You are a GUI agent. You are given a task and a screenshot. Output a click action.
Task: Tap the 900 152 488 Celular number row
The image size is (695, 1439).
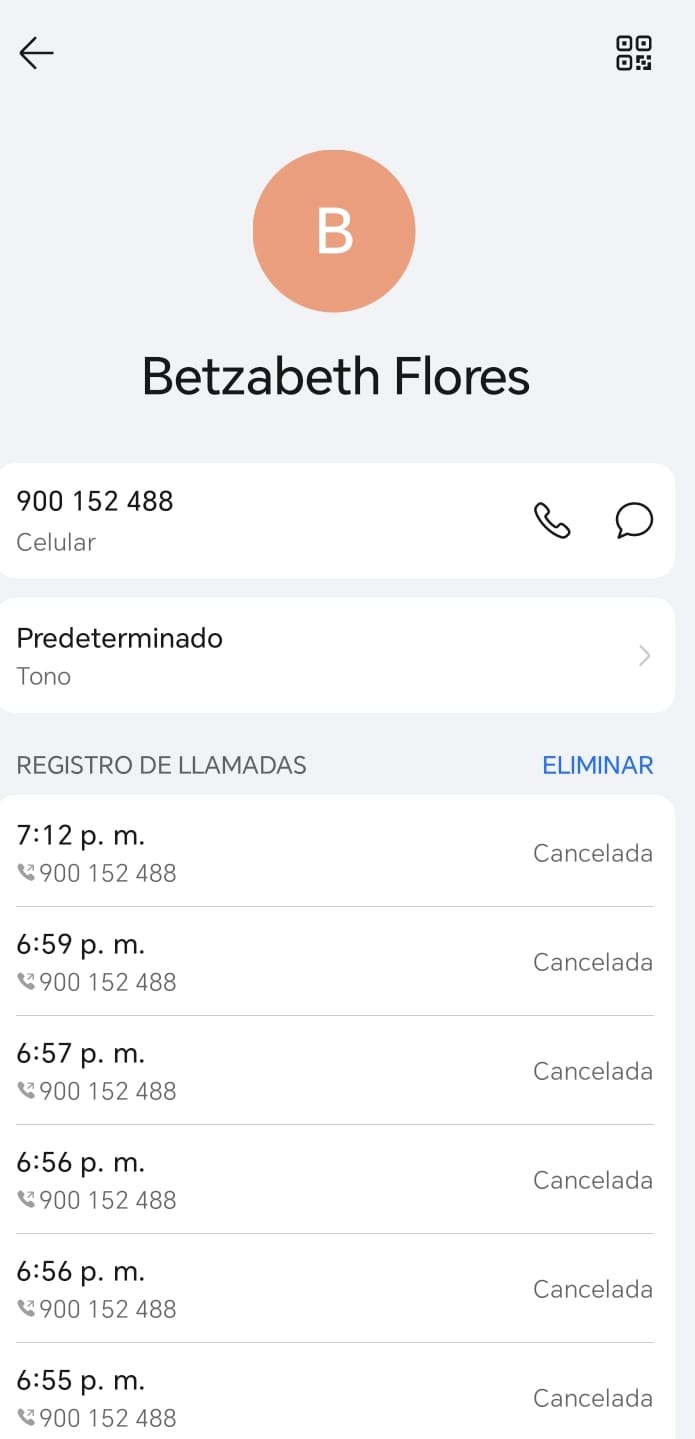coord(250,521)
